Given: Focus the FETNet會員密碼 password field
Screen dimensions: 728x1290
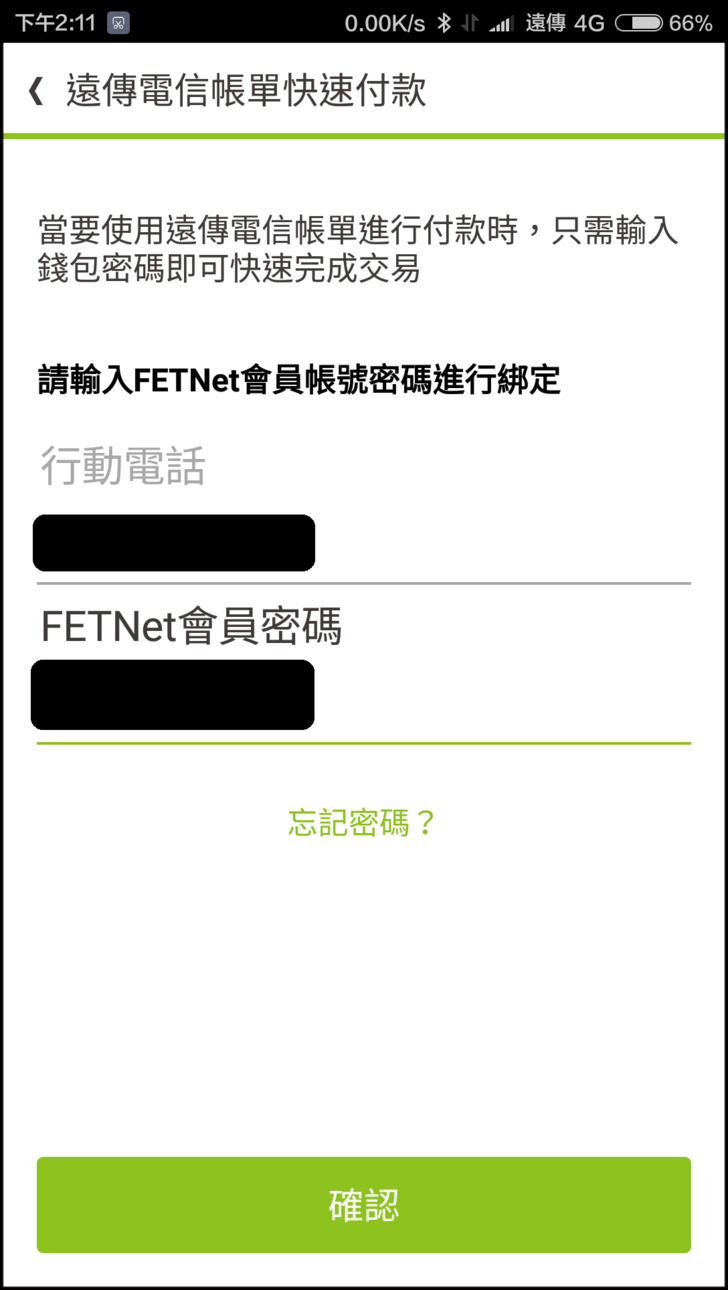Looking at the screenshot, I should coord(363,695).
